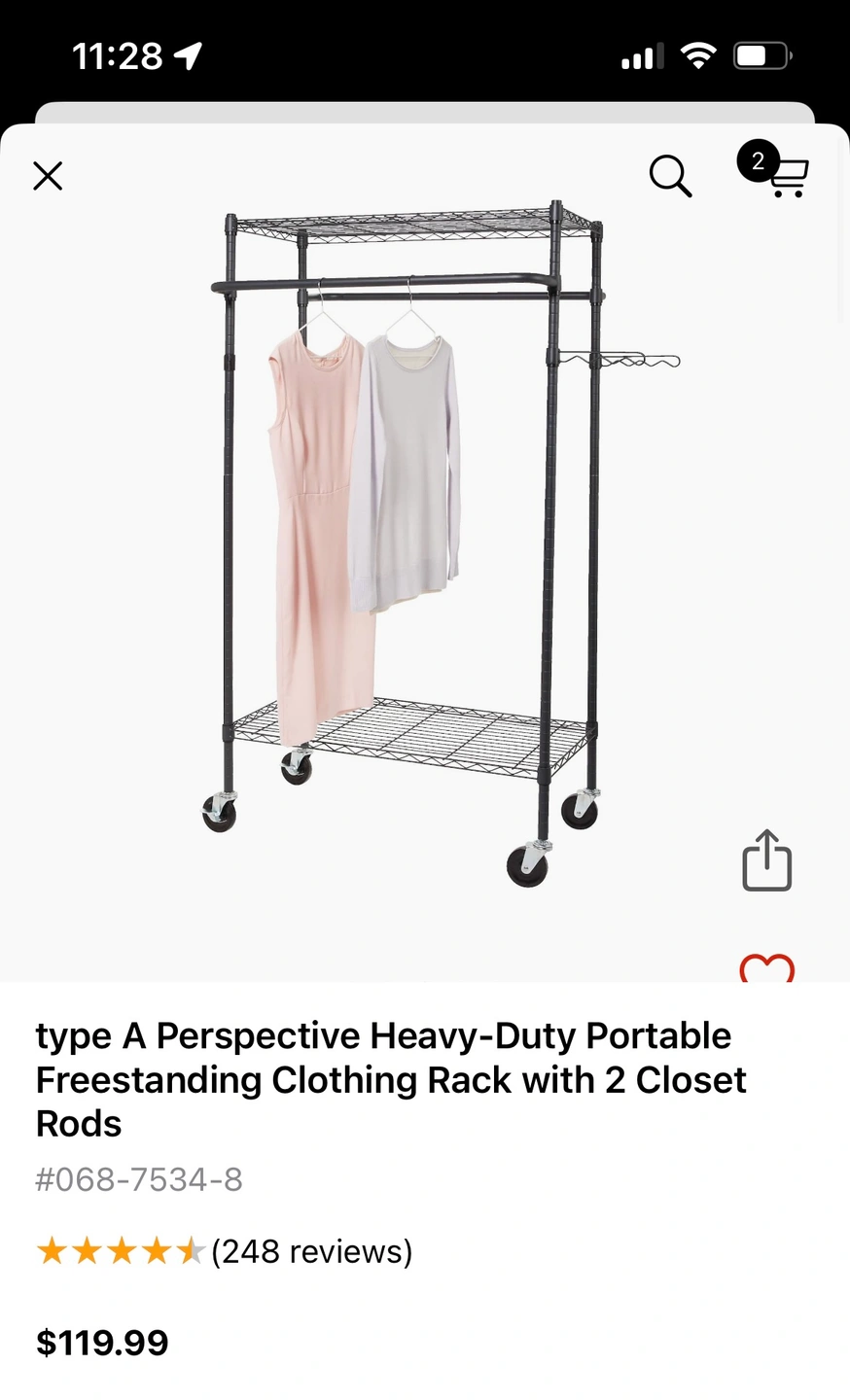
Task: Open the 248 reviews rating
Action: click(x=225, y=1251)
